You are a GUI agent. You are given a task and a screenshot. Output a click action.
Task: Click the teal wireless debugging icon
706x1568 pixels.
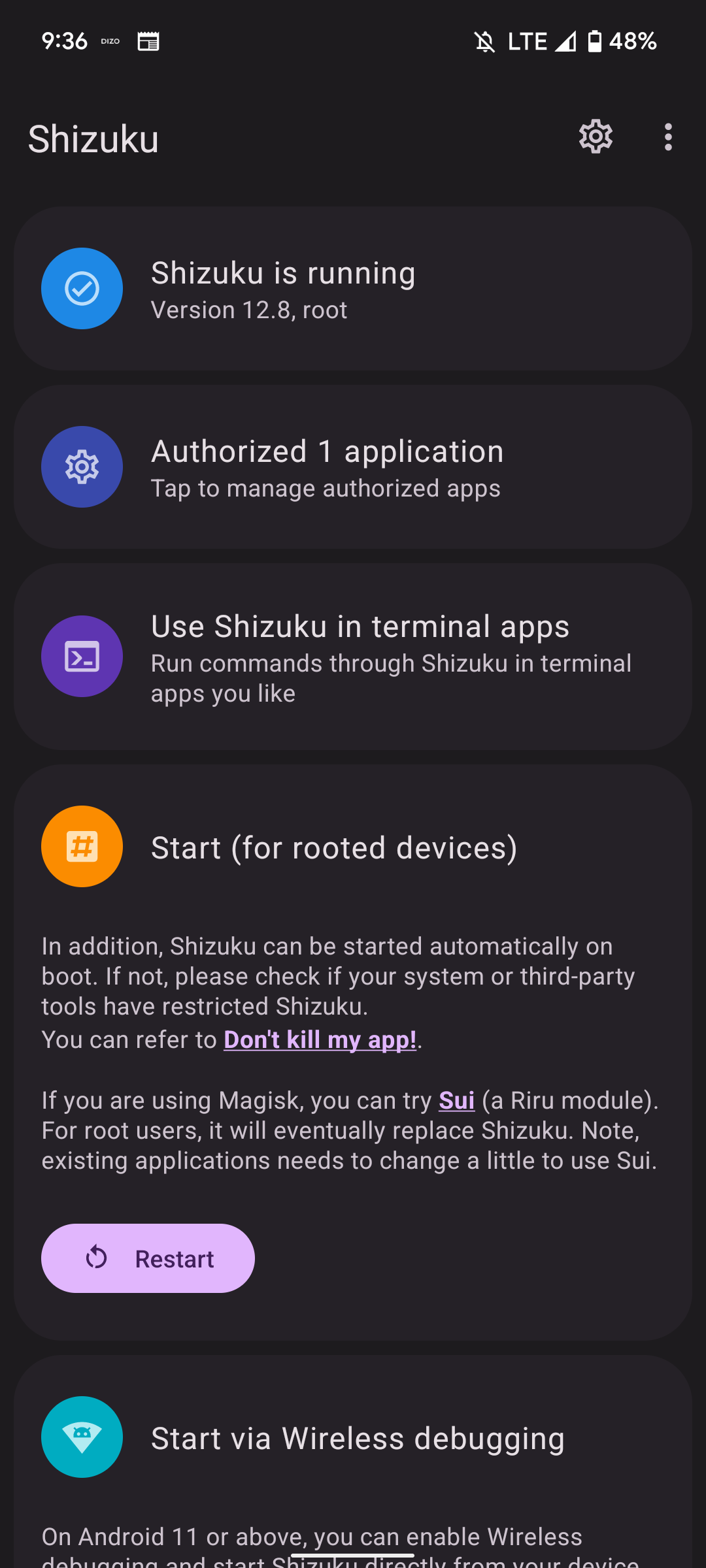(82, 1437)
